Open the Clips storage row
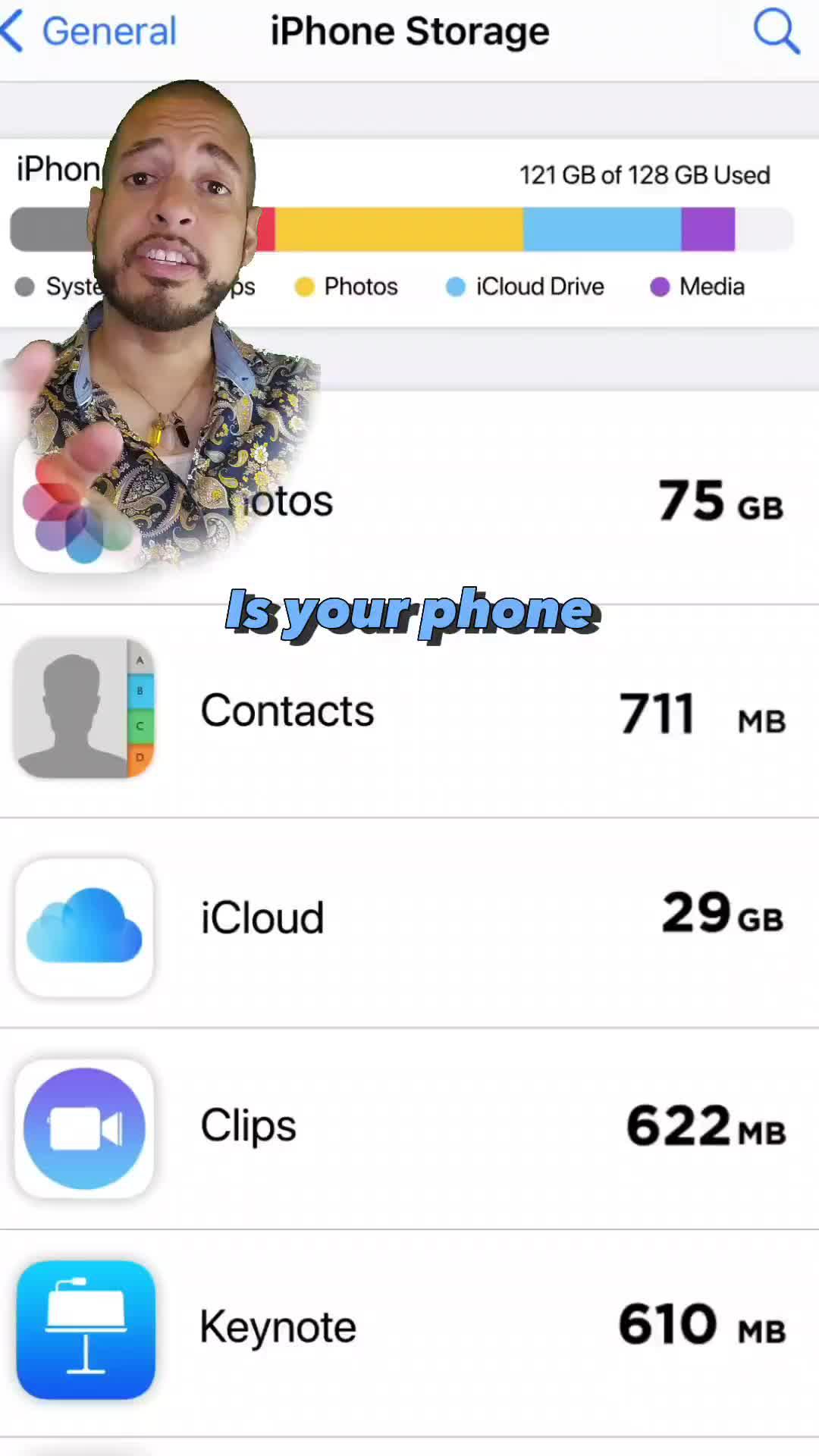The width and height of the screenshot is (819, 1456). 409,1128
